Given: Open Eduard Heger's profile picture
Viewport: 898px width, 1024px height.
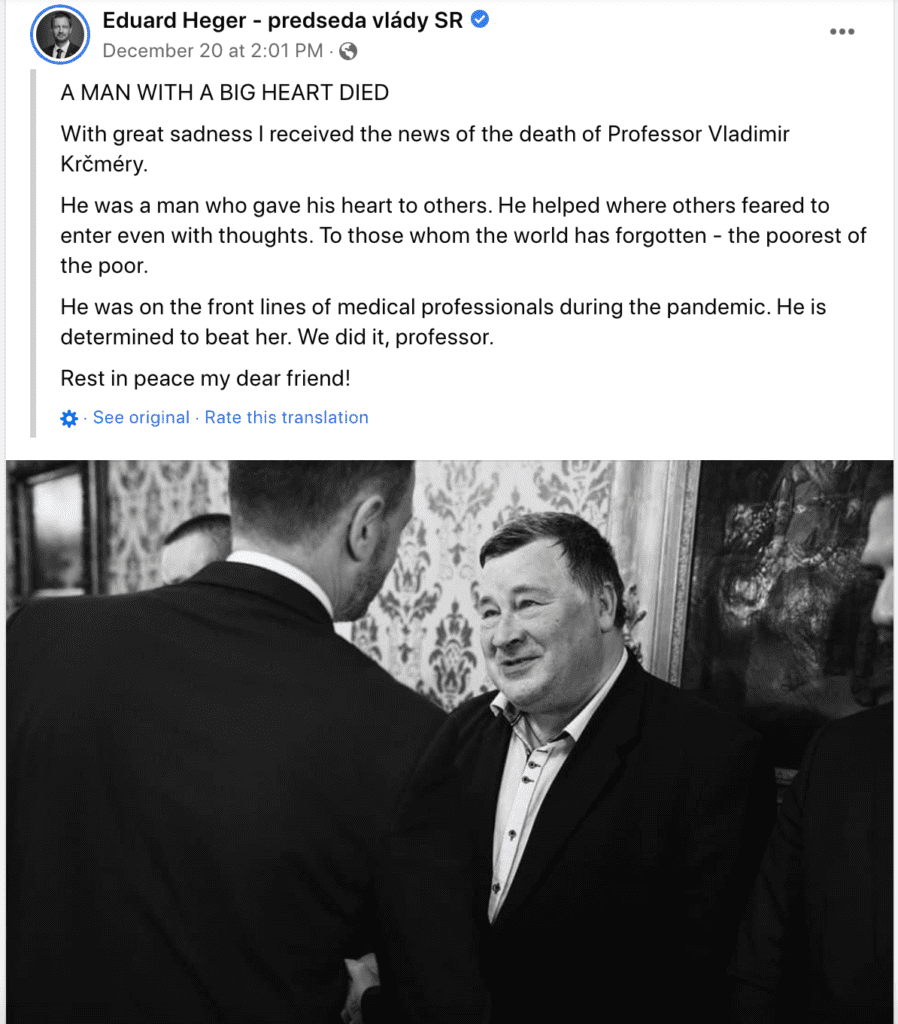Looking at the screenshot, I should (61, 35).
